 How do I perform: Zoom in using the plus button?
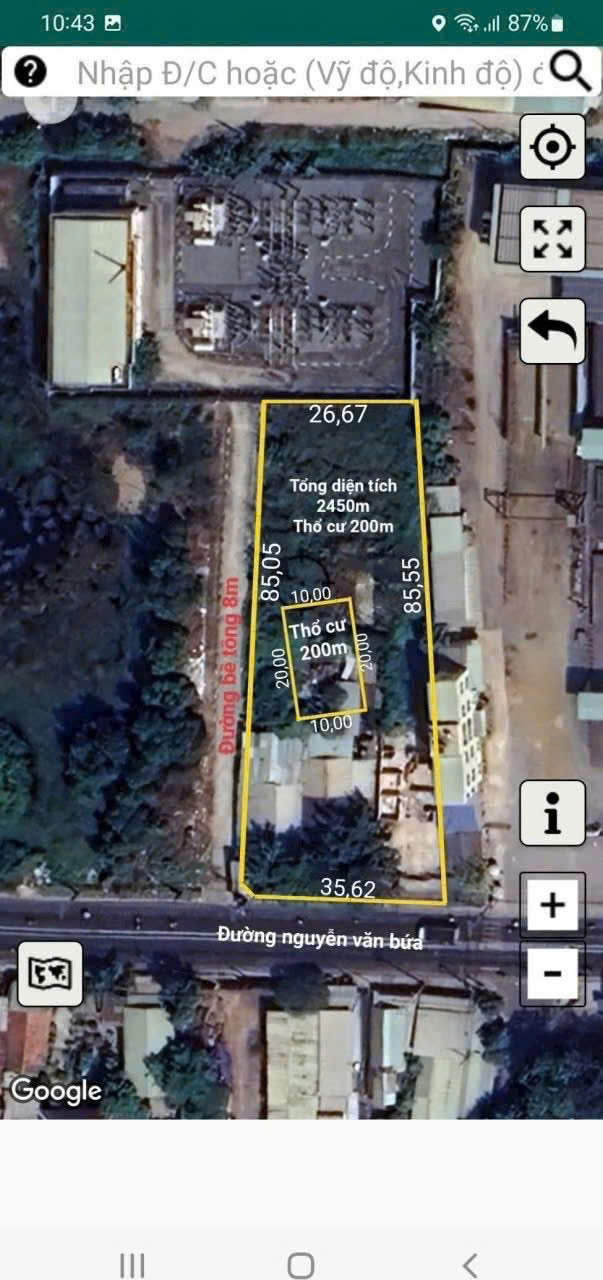coord(552,905)
